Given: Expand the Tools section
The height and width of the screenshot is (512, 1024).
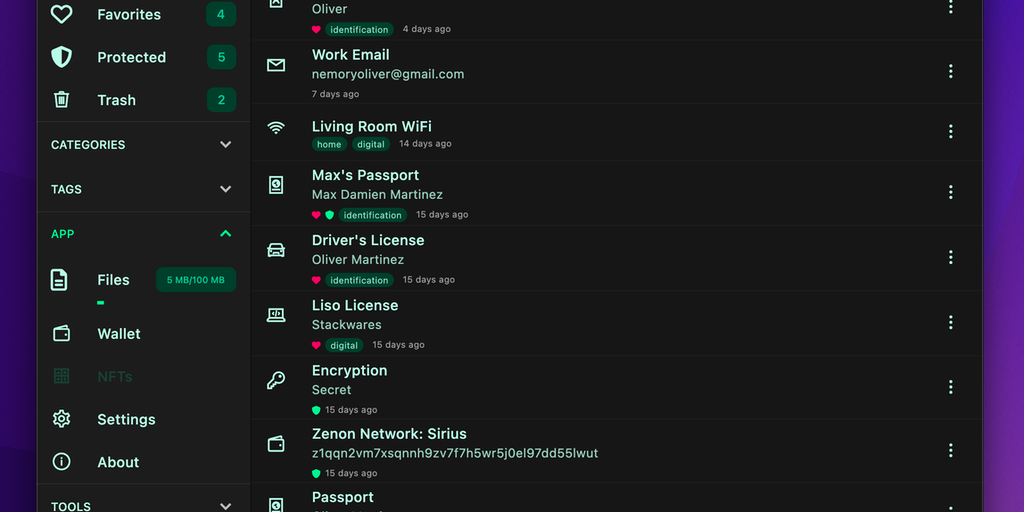Looking at the screenshot, I should tap(225, 506).
